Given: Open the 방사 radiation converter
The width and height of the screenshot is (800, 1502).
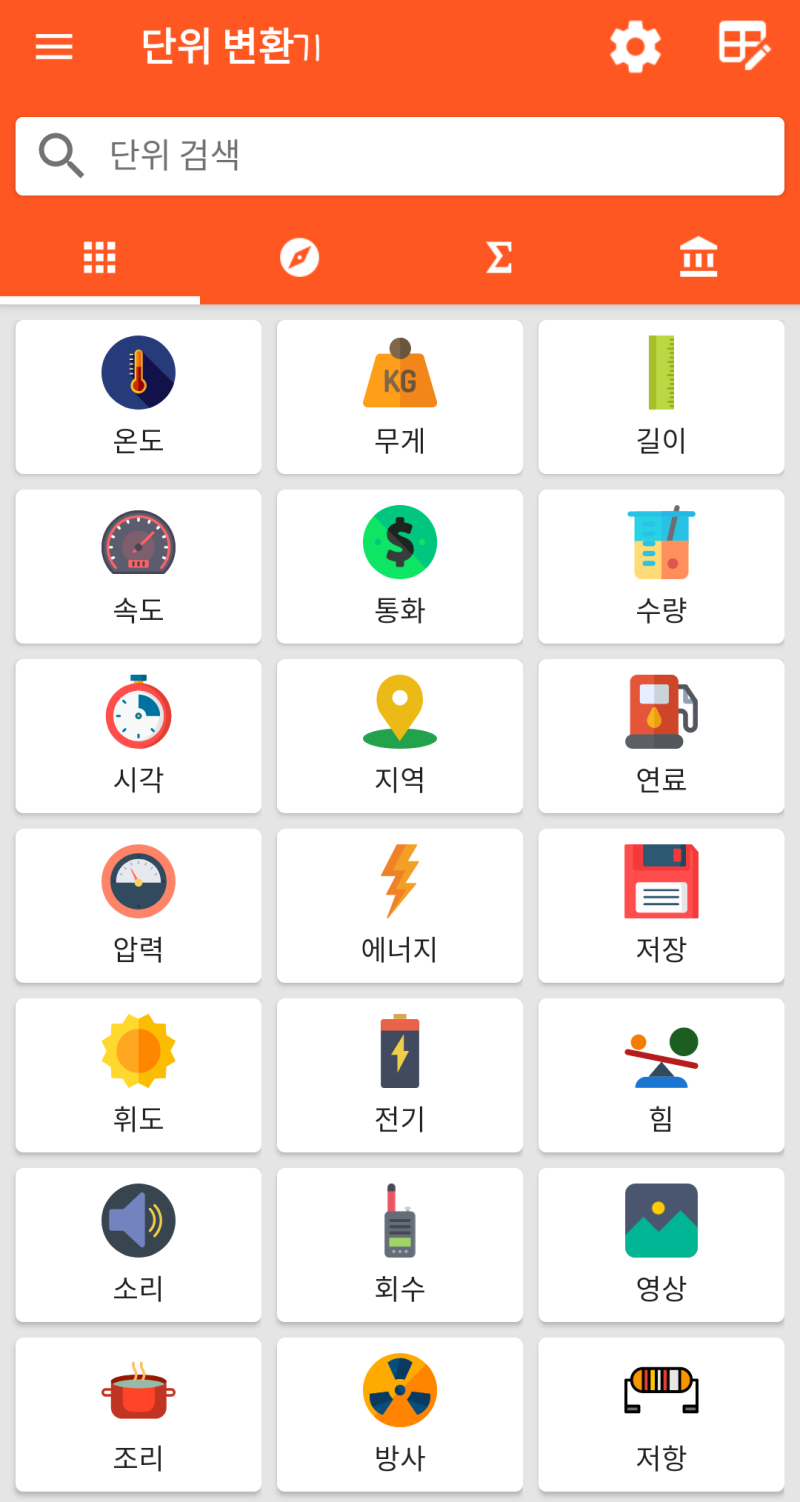Looking at the screenshot, I should 399,1415.
